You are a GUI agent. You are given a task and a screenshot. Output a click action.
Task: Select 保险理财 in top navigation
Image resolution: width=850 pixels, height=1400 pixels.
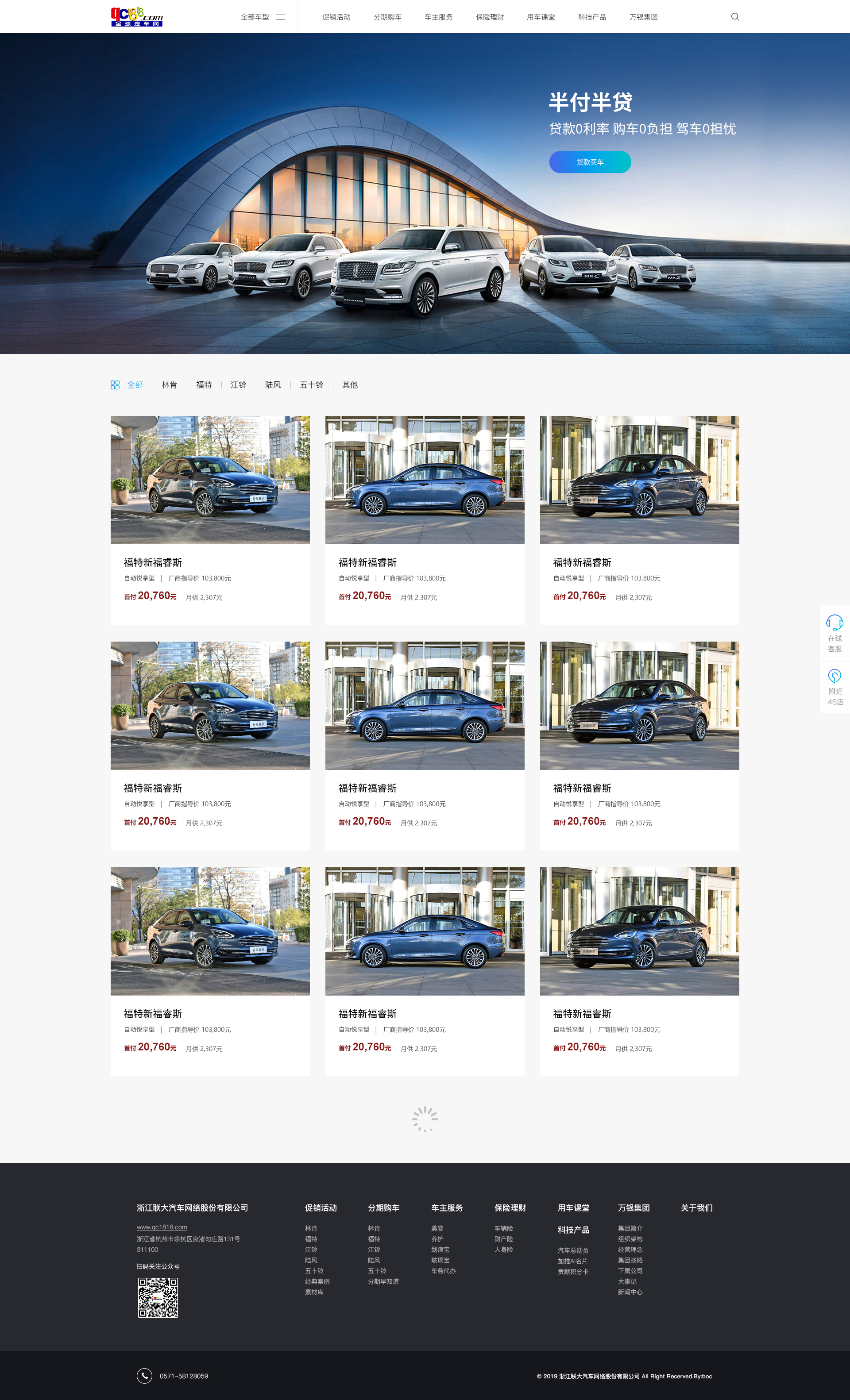pyautogui.click(x=490, y=17)
